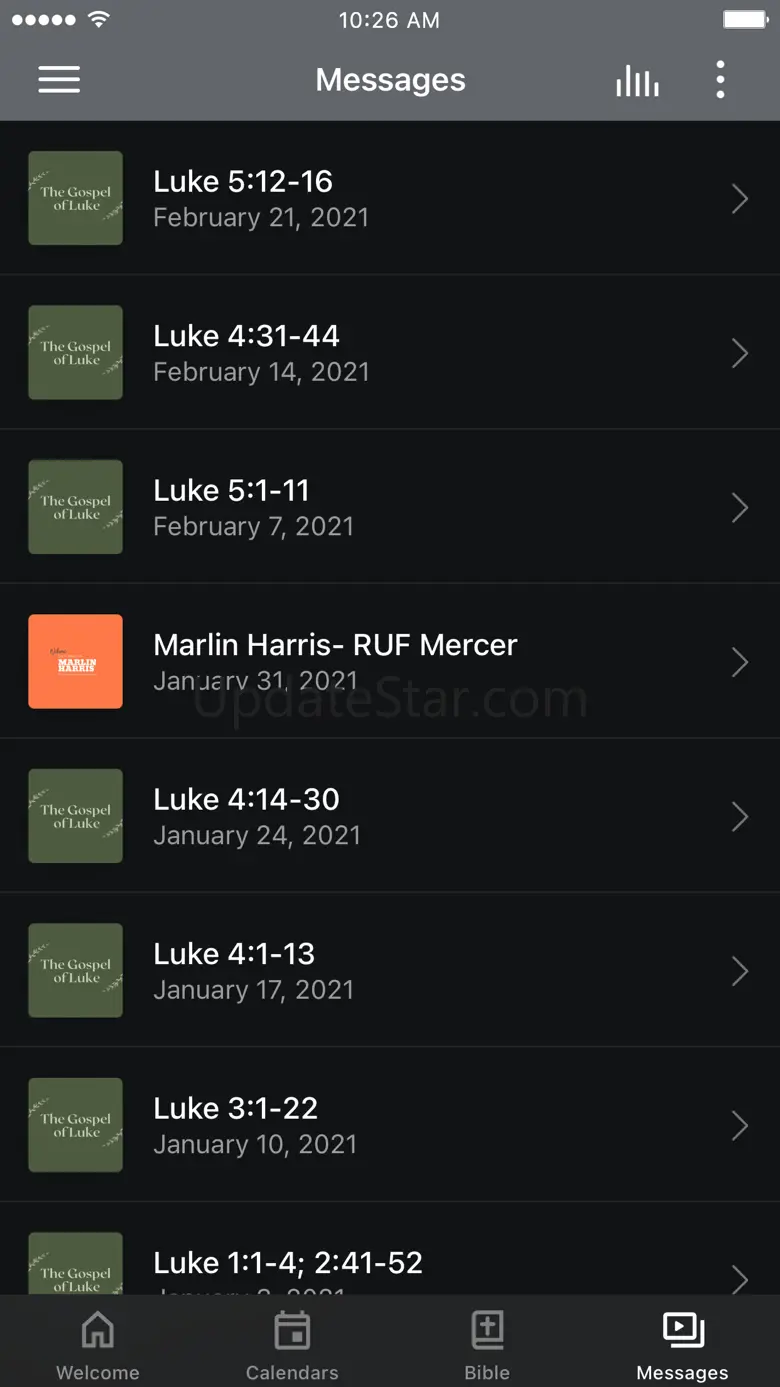The width and height of the screenshot is (780, 1387).
Task: Open the Luke 4:1-13 message
Action: click(x=390, y=970)
